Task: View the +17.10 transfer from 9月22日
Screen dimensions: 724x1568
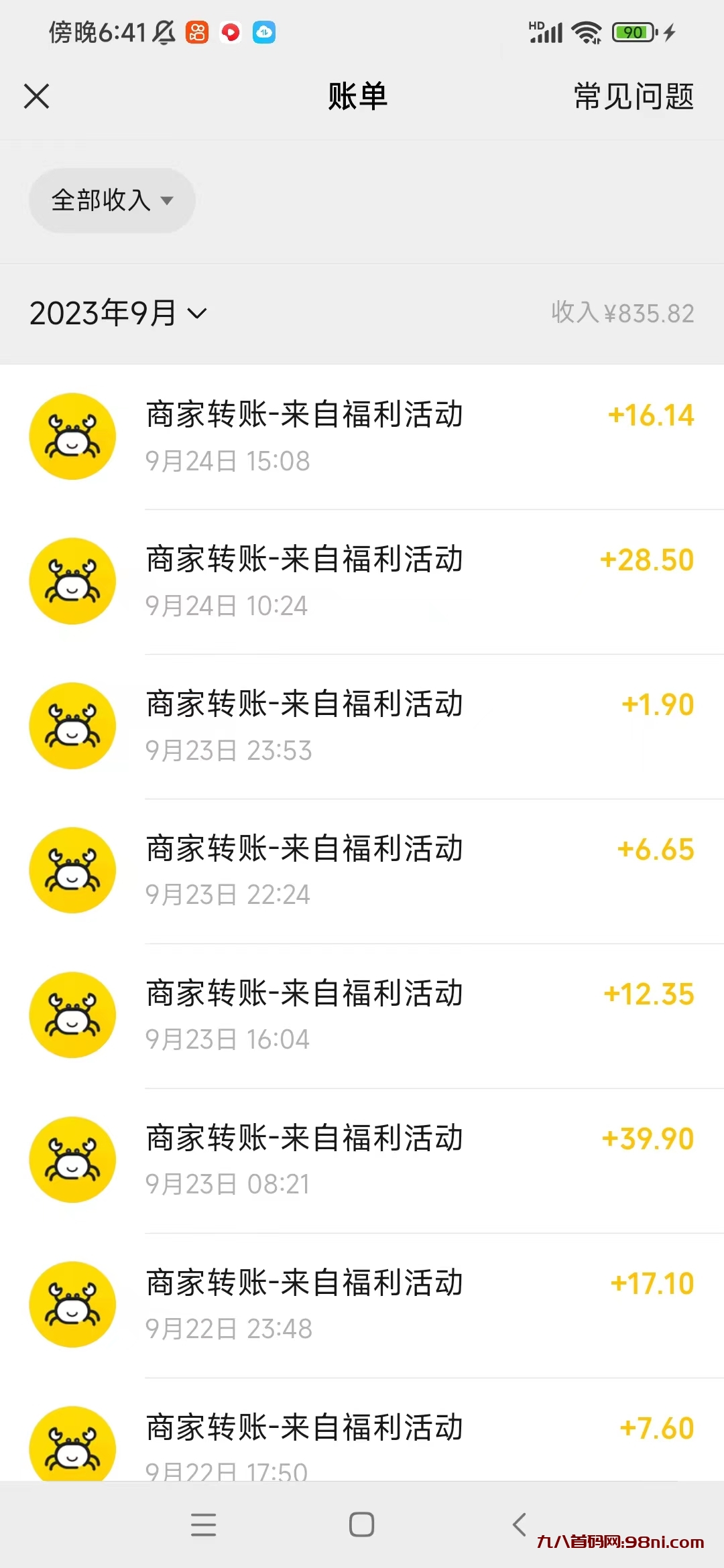Action: click(362, 1305)
